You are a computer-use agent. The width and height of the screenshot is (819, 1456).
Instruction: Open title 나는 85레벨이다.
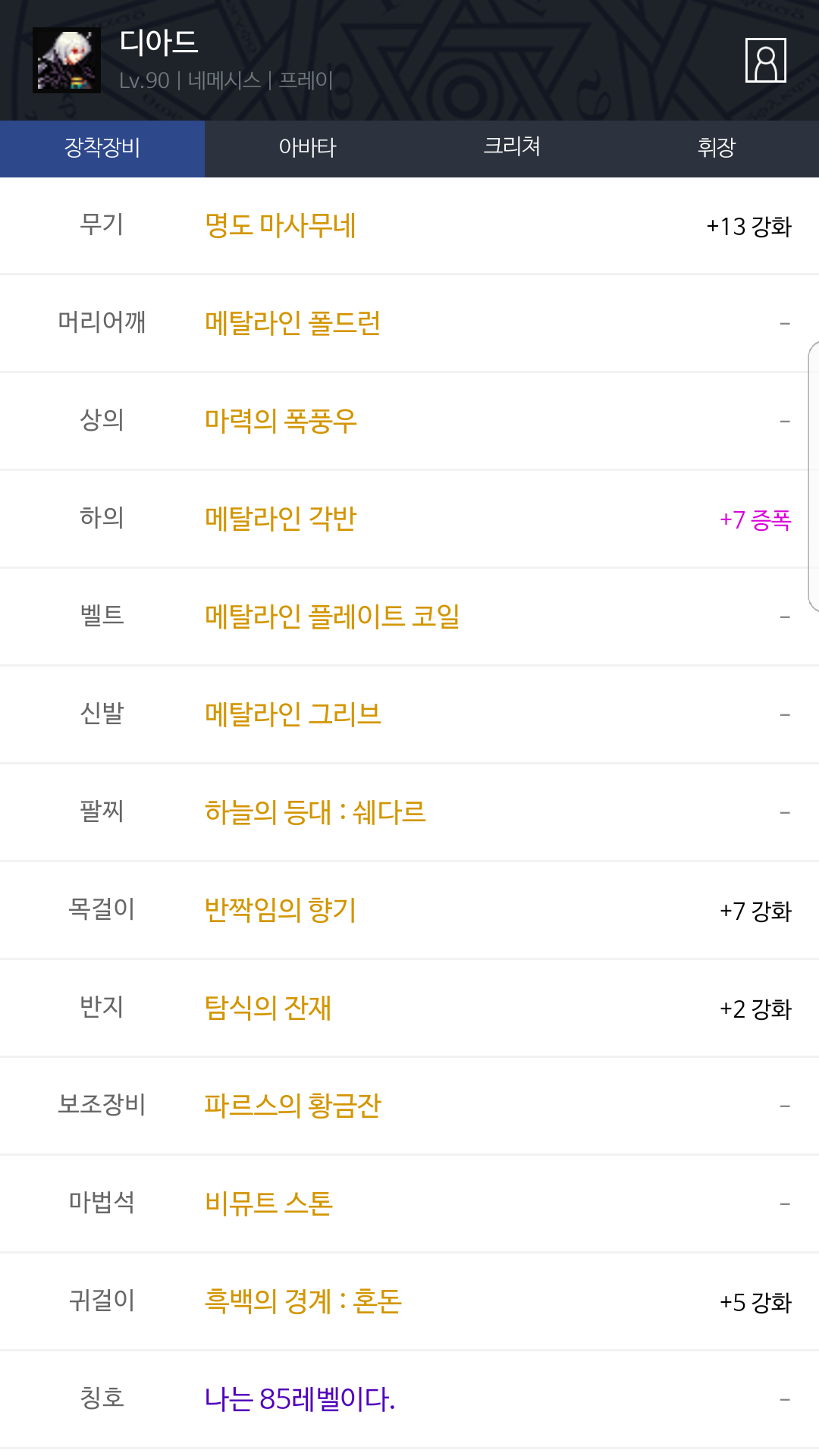300,1399
